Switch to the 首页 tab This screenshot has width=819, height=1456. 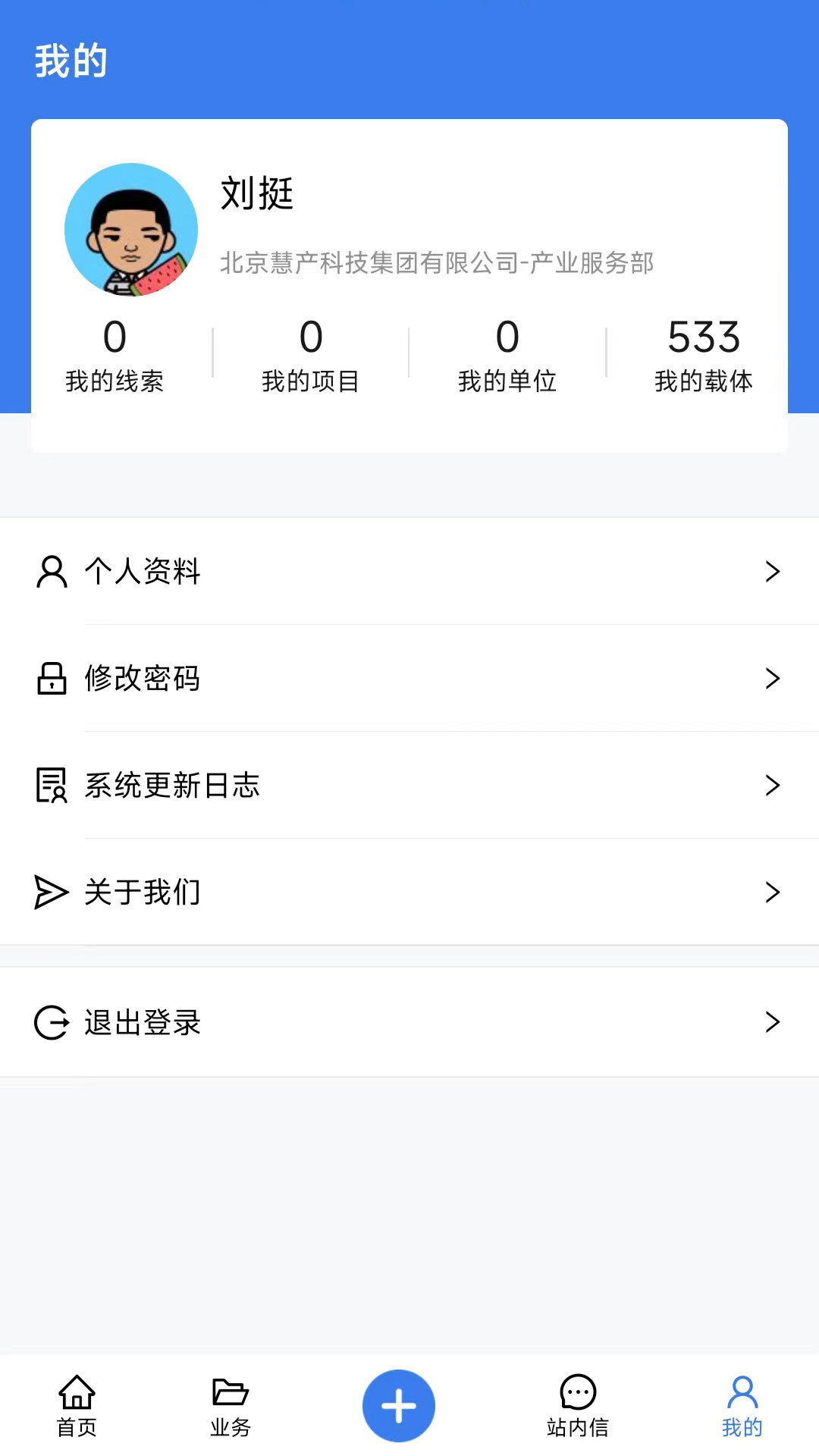click(76, 1407)
